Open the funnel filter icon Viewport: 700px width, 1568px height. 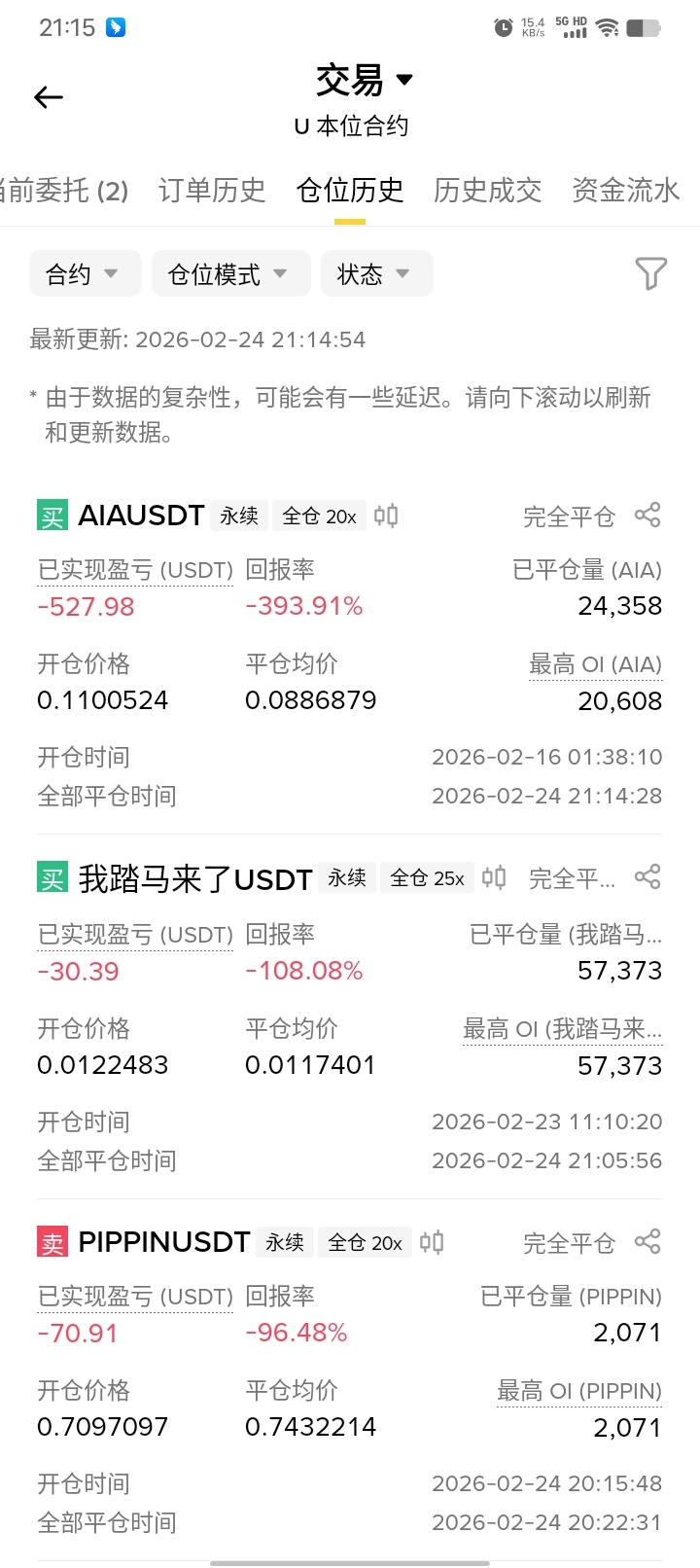coord(650,273)
